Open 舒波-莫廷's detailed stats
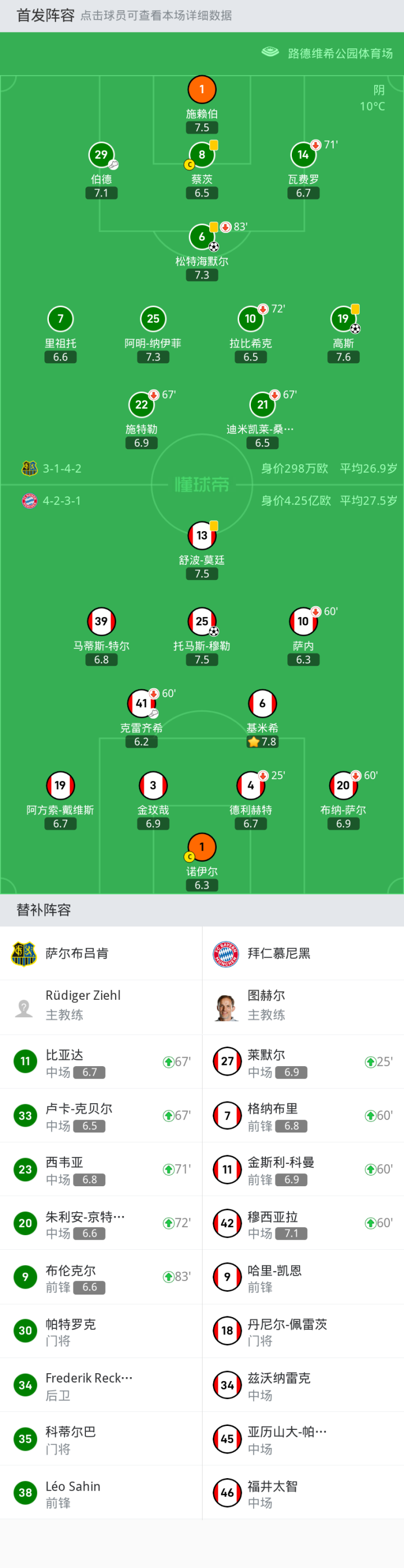The width and height of the screenshot is (404, 1568). coord(202,536)
